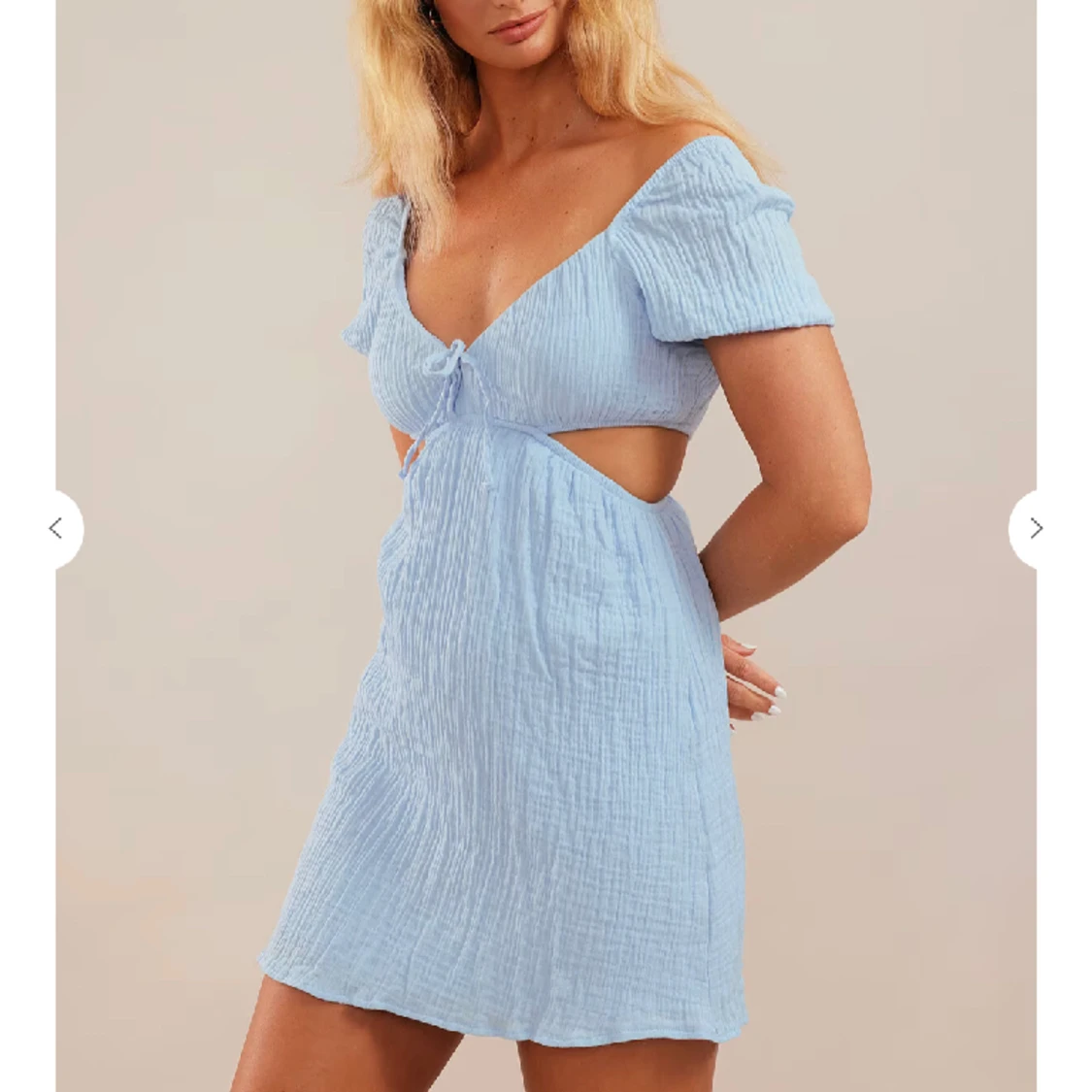Go to the previous product image
This screenshot has width=1092, height=1092.
coord(57,529)
